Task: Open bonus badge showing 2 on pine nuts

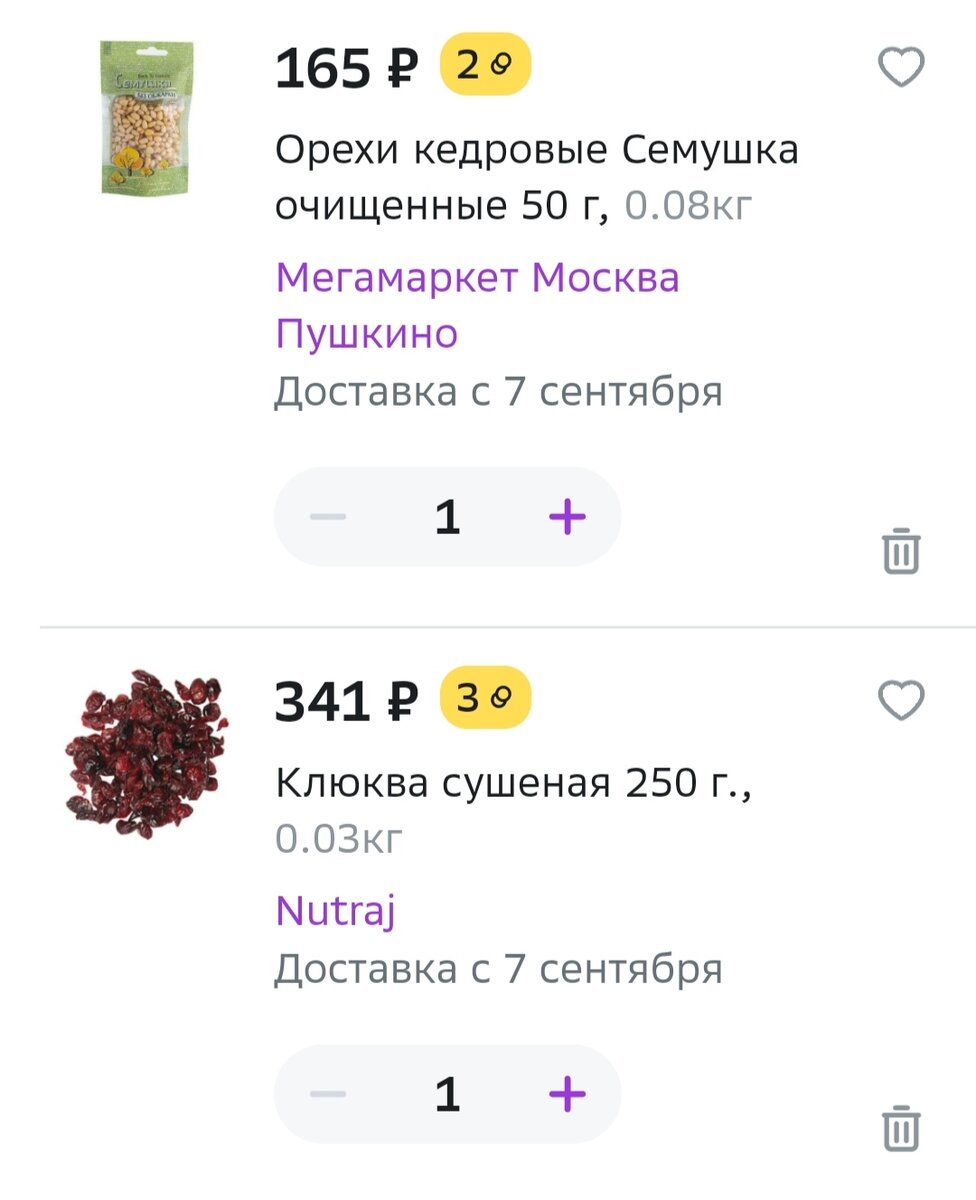Action: coord(486,64)
